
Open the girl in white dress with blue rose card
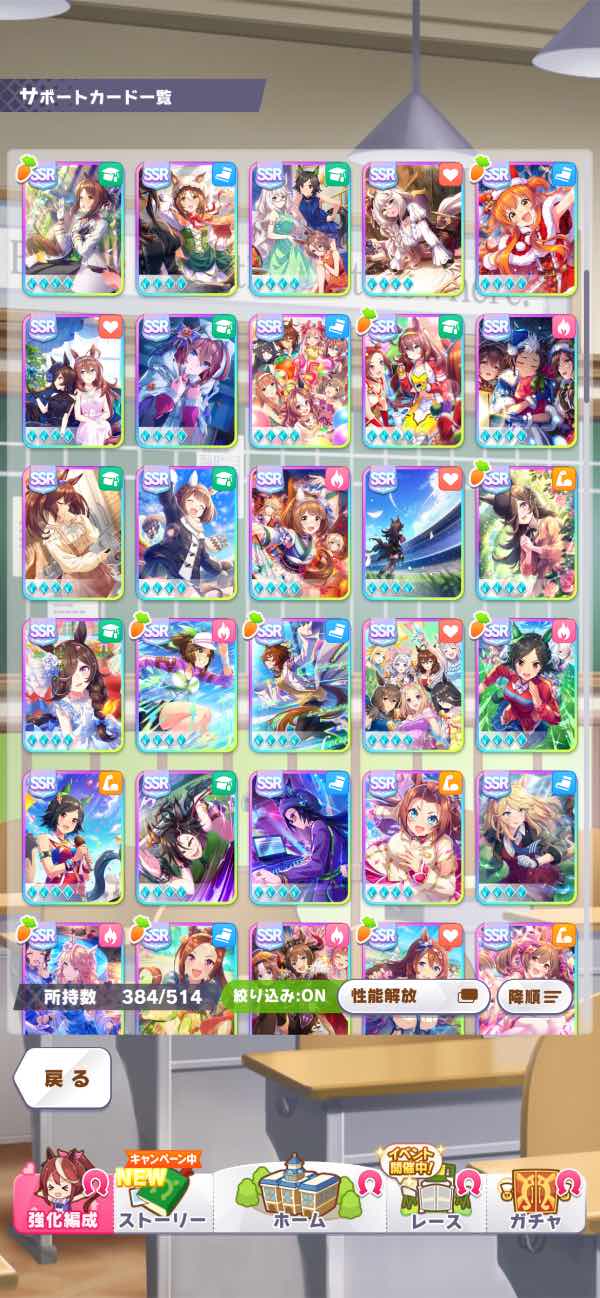[73, 685]
